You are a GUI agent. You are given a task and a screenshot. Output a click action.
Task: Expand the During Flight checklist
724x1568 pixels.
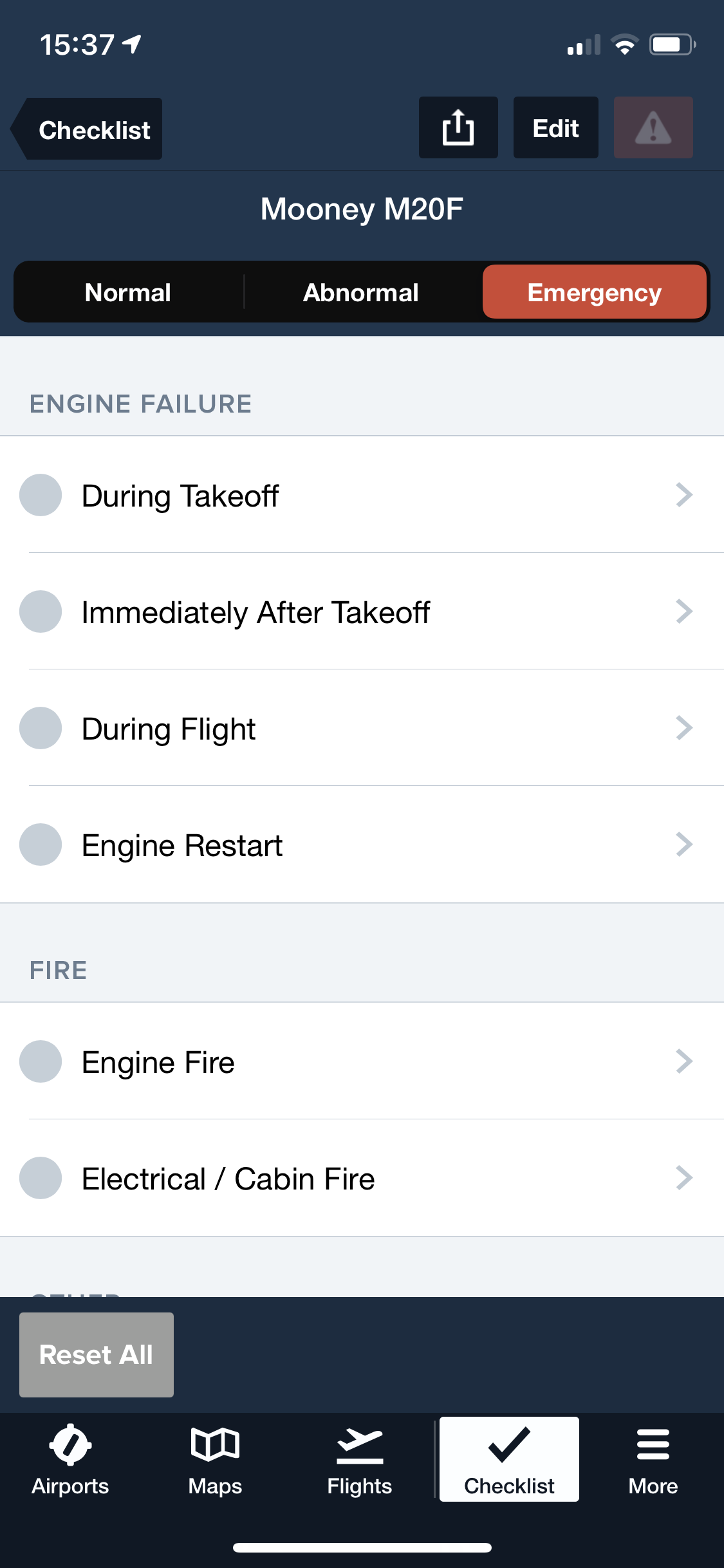click(x=360, y=728)
